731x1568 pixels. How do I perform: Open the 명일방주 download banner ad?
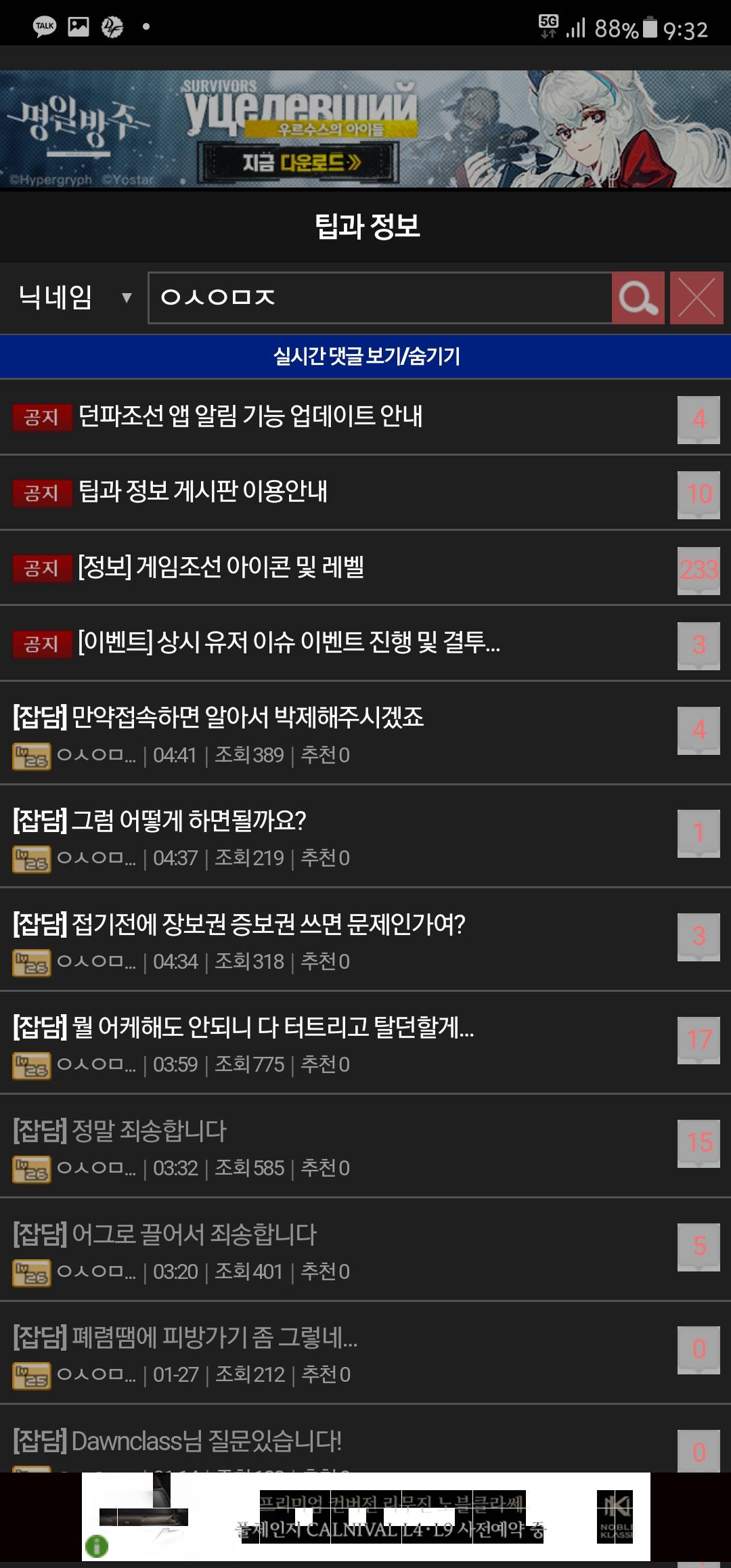pyautogui.click(x=365, y=129)
